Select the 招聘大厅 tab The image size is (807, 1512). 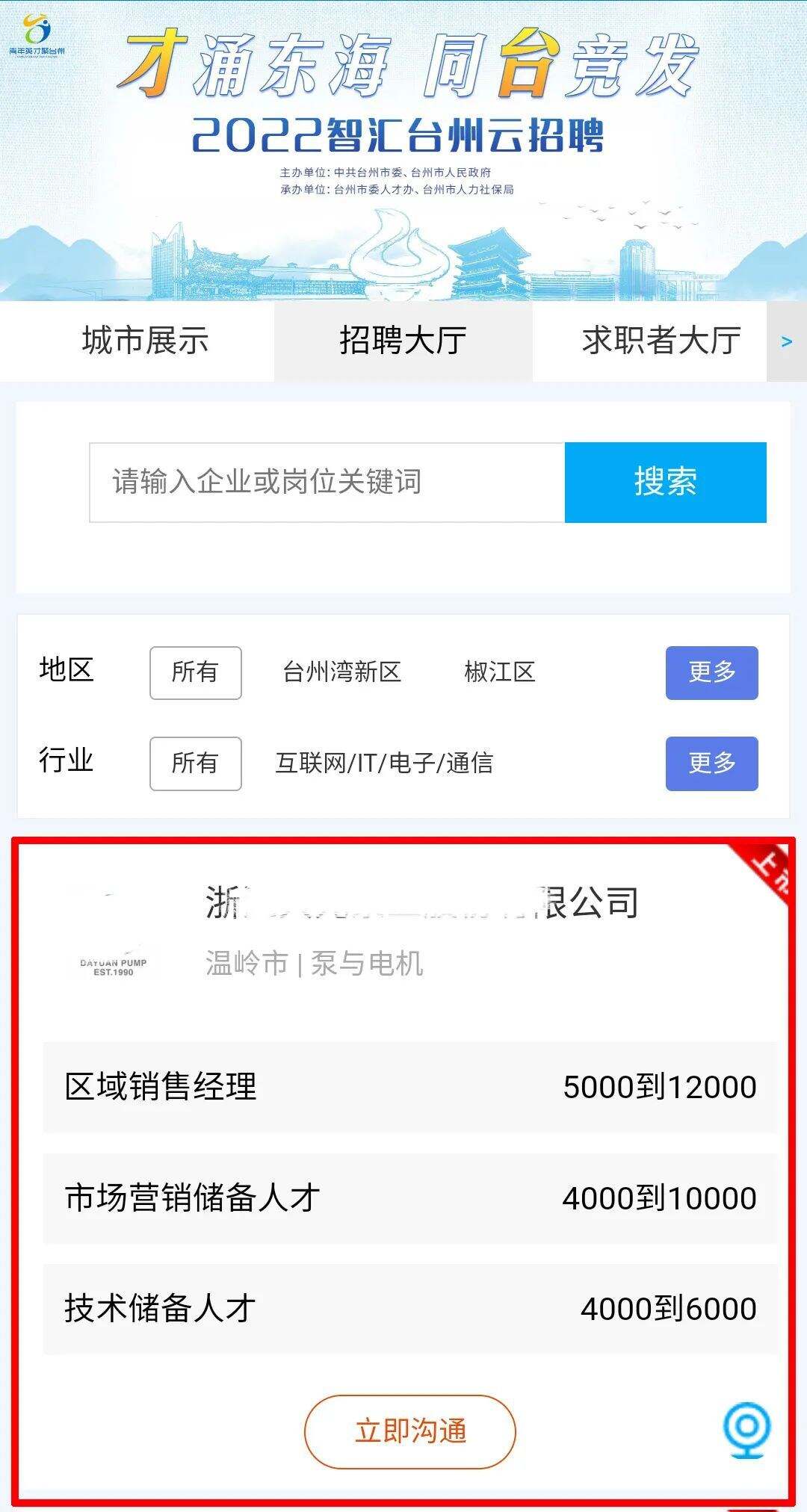click(403, 341)
